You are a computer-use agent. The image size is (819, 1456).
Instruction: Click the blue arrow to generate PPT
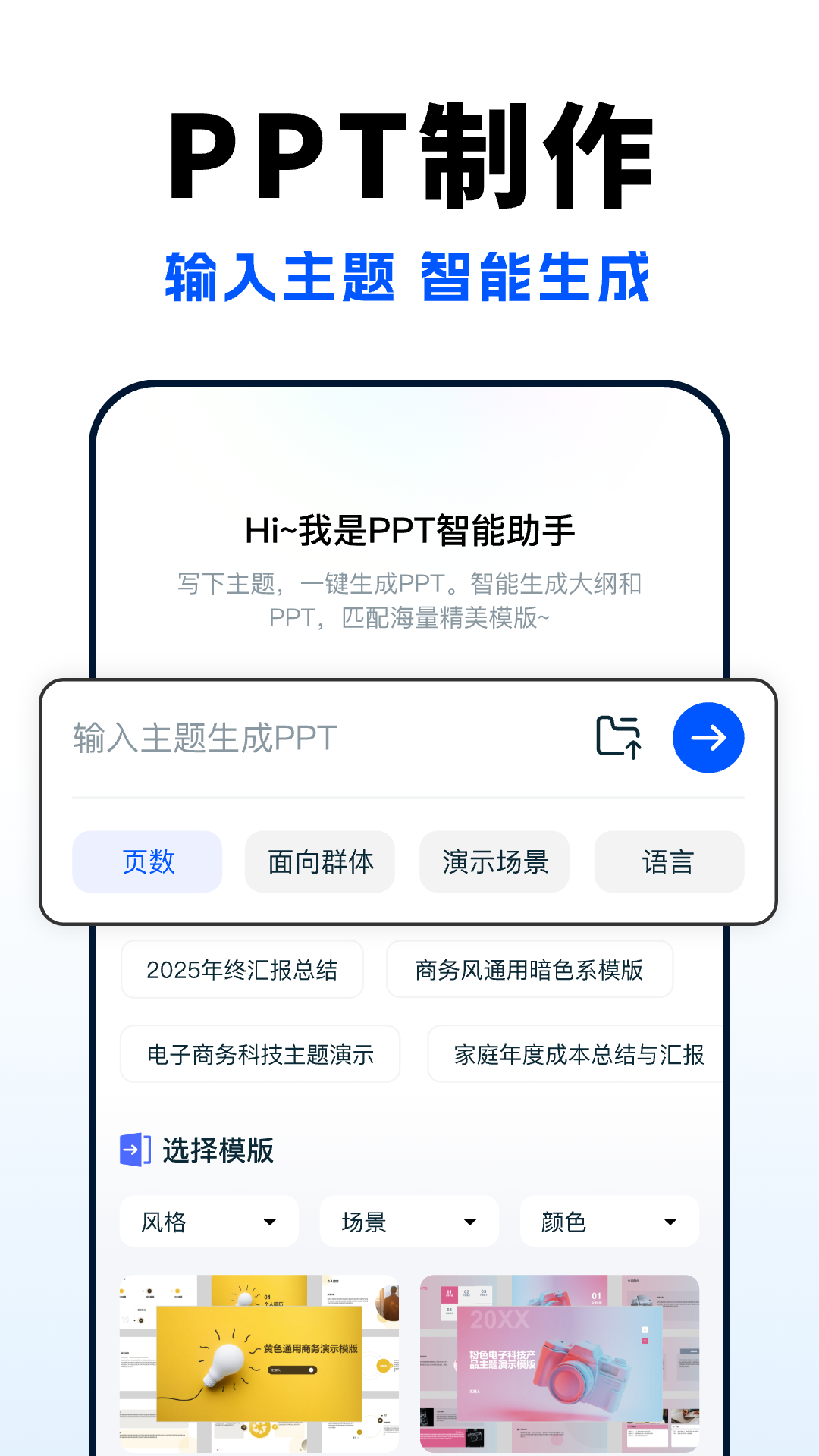pyautogui.click(x=708, y=738)
